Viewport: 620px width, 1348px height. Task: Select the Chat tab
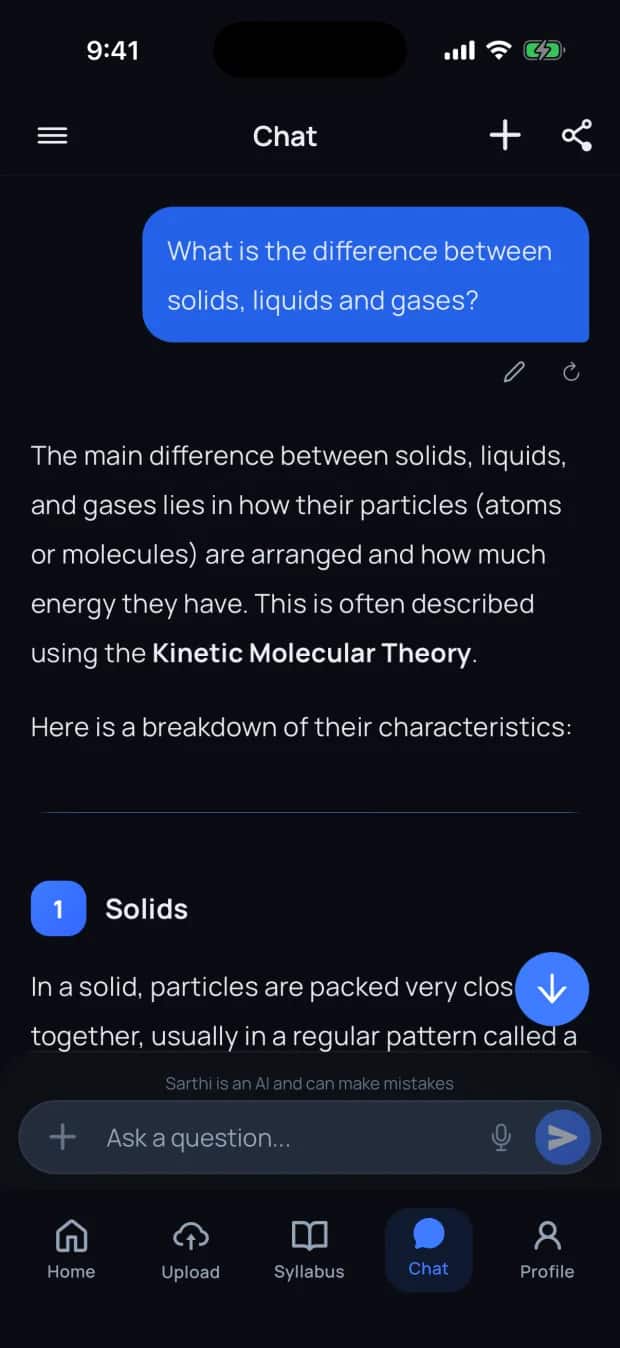coord(428,1250)
